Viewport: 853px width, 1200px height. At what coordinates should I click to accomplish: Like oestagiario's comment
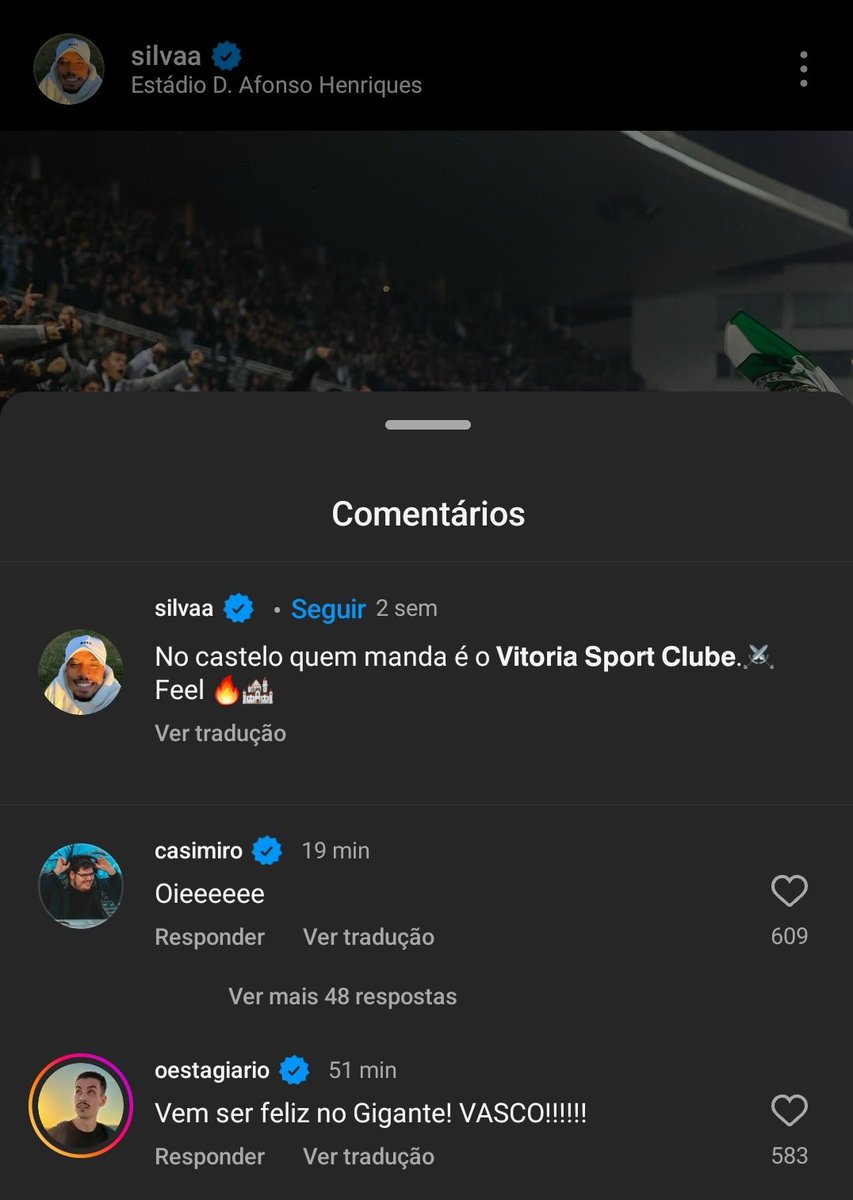tap(789, 1111)
